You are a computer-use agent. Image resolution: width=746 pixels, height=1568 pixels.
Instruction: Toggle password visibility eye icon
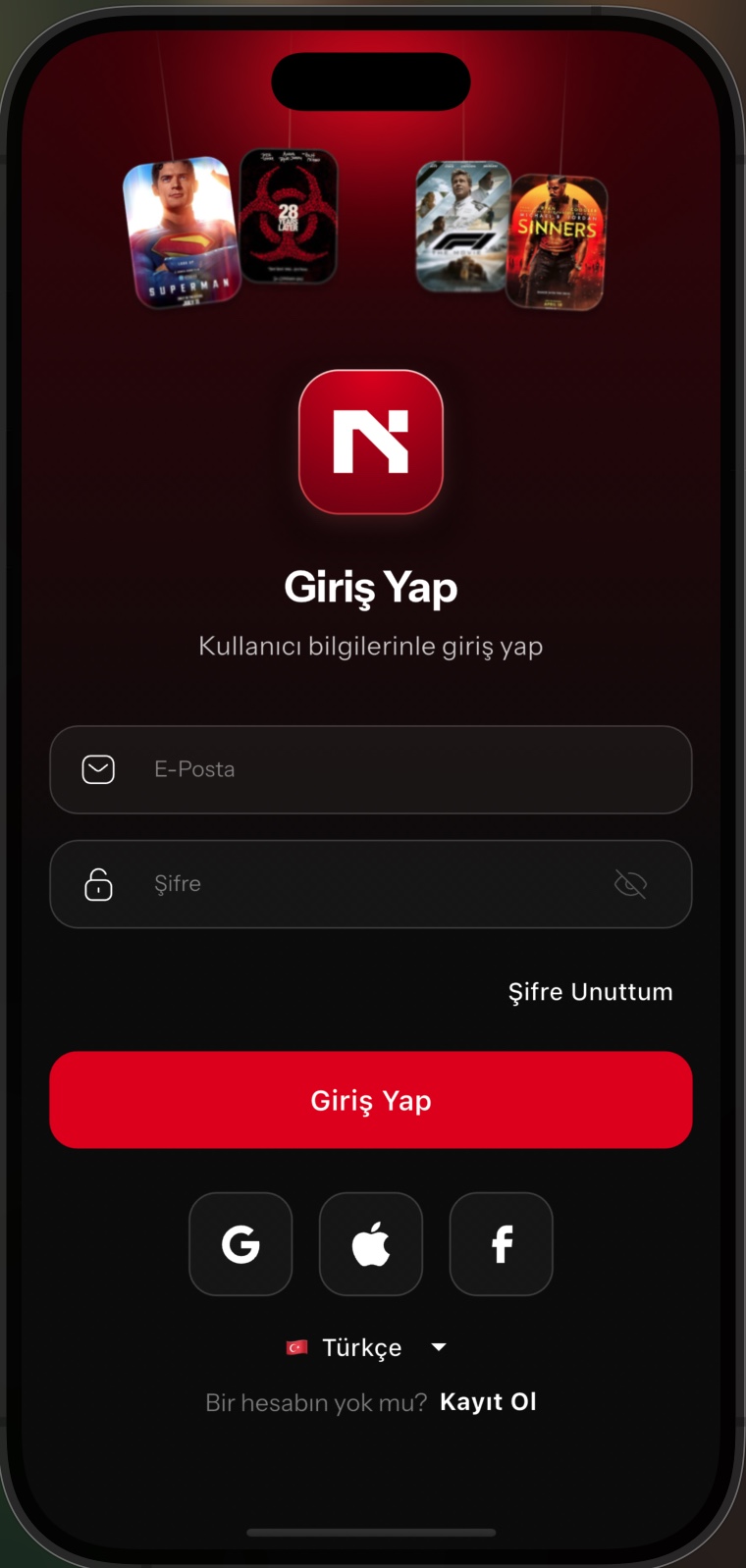tap(630, 884)
